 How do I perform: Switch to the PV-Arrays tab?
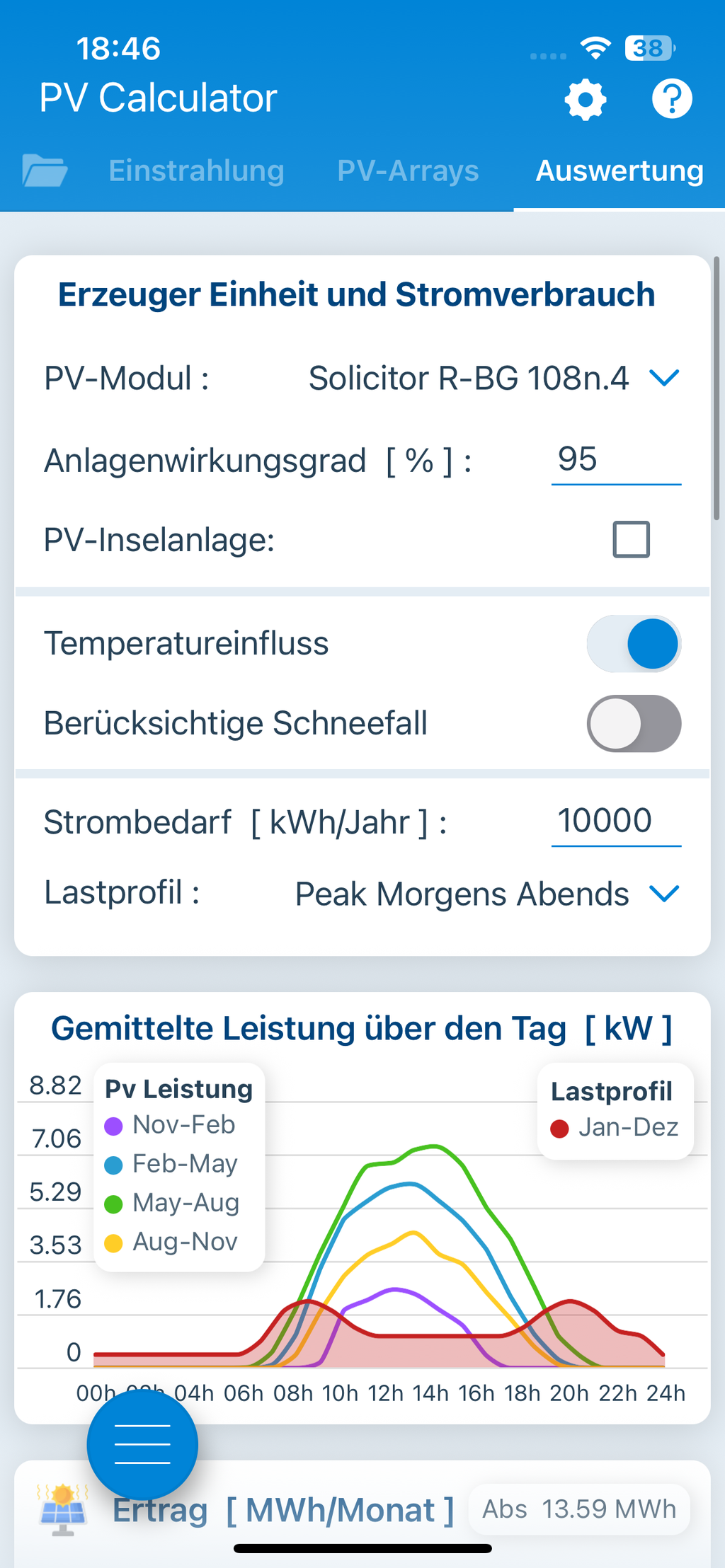tap(408, 171)
